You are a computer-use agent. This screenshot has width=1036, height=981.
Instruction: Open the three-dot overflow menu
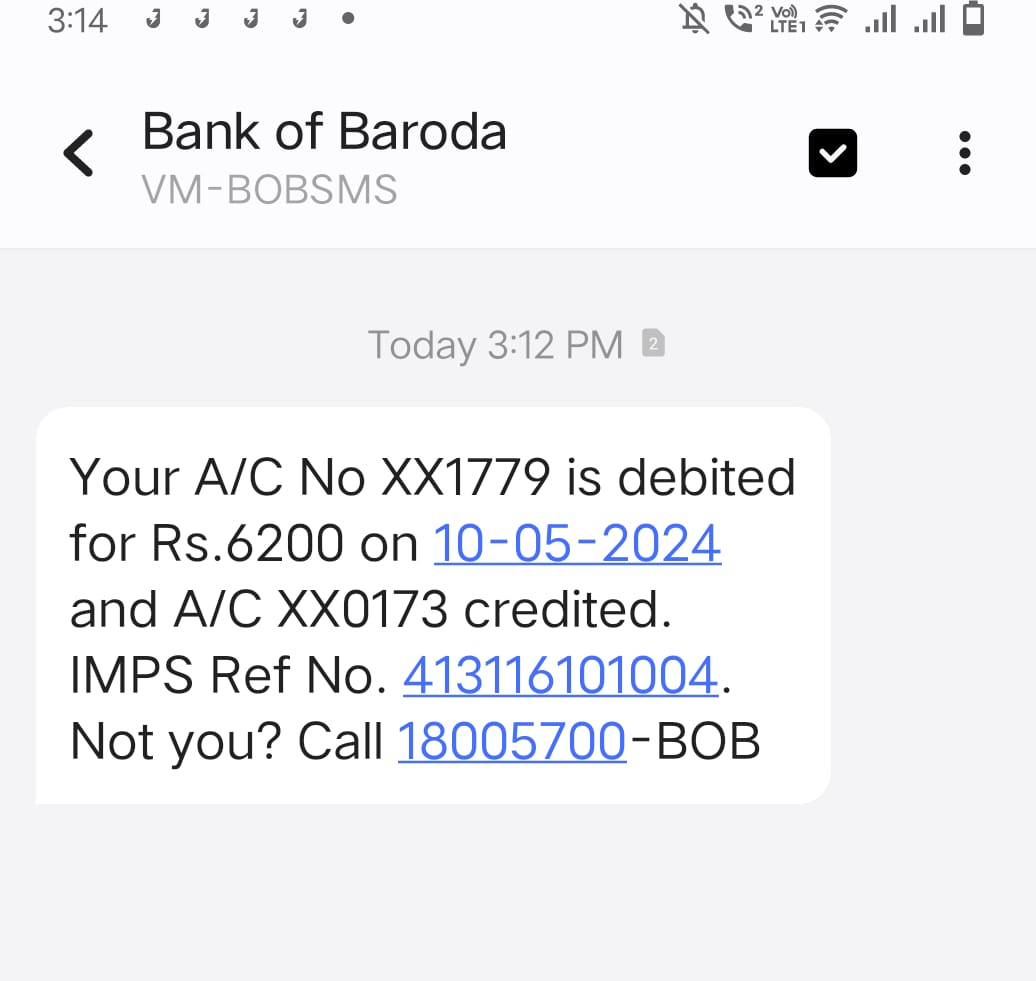click(x=964, y=154)
